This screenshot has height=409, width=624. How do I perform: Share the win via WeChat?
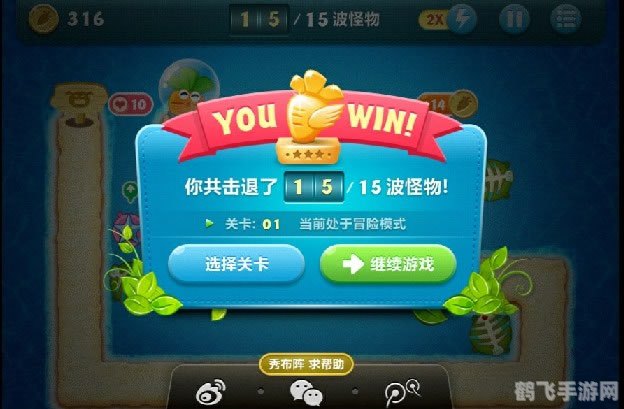point(303,389)
